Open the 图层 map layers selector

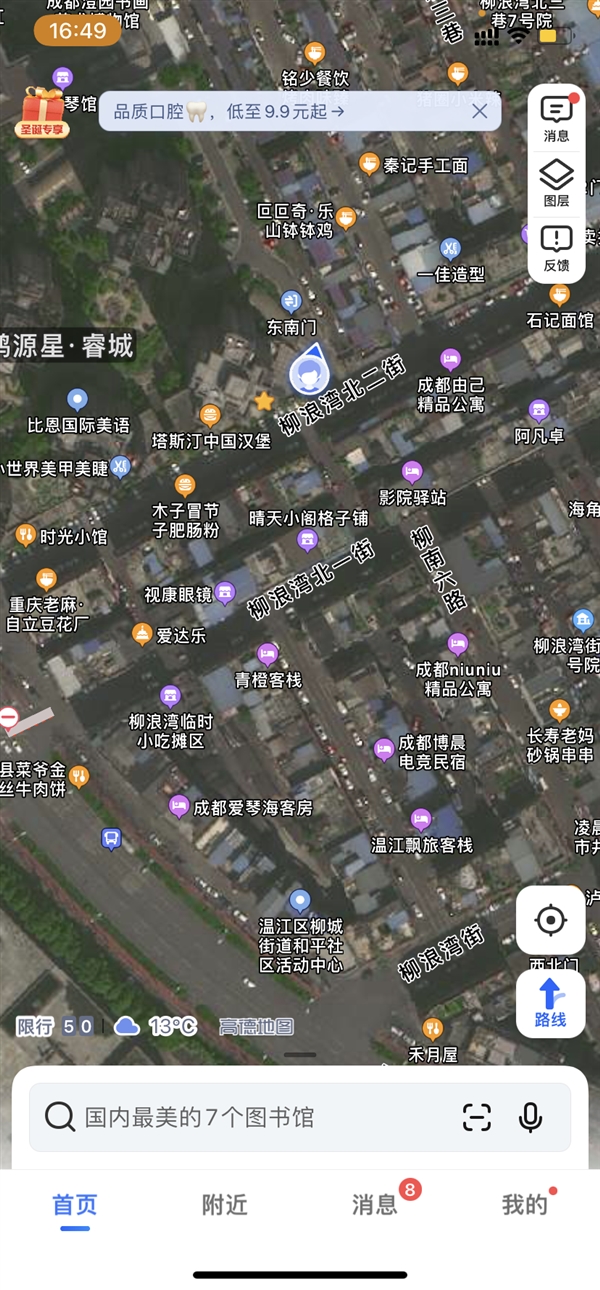[557, 184]
